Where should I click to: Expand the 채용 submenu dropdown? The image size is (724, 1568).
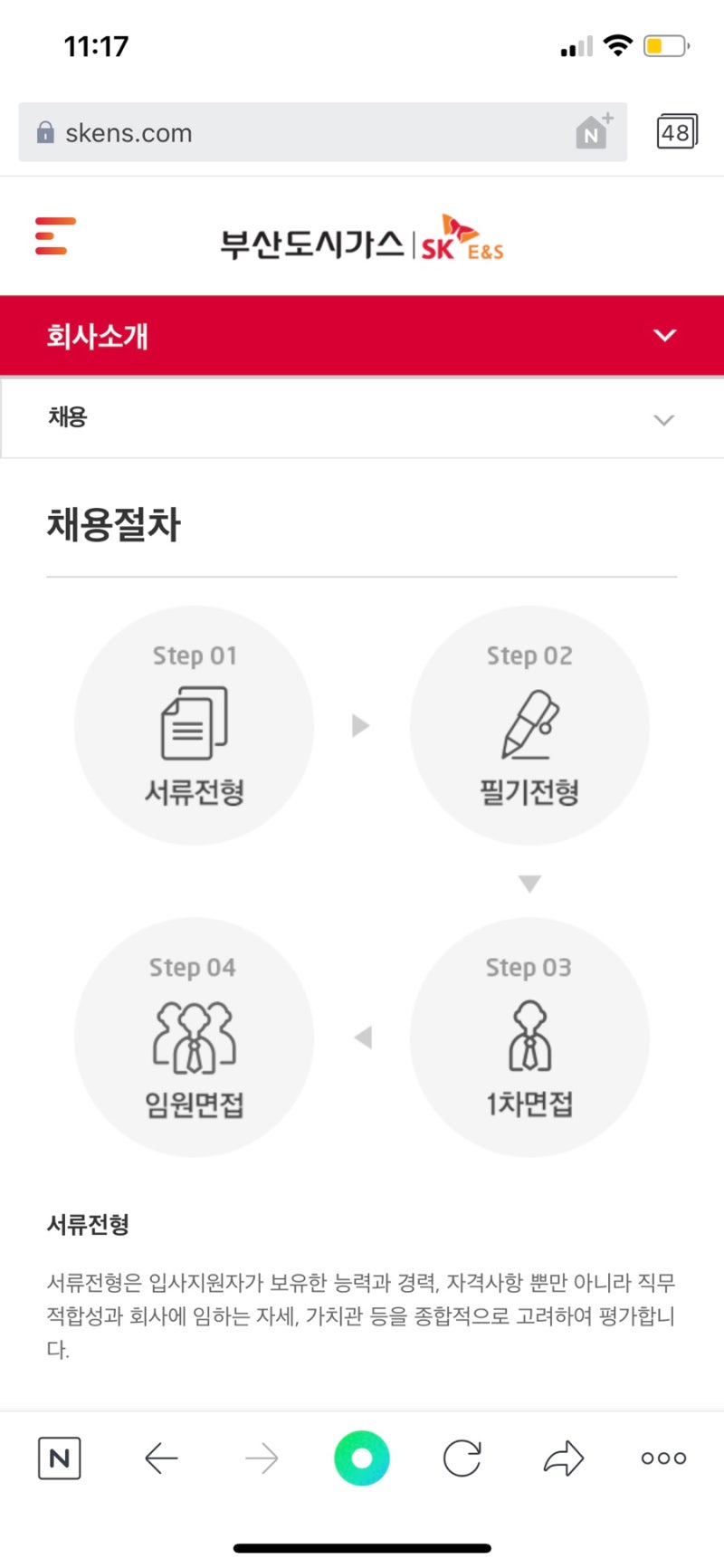pos(664,419)
